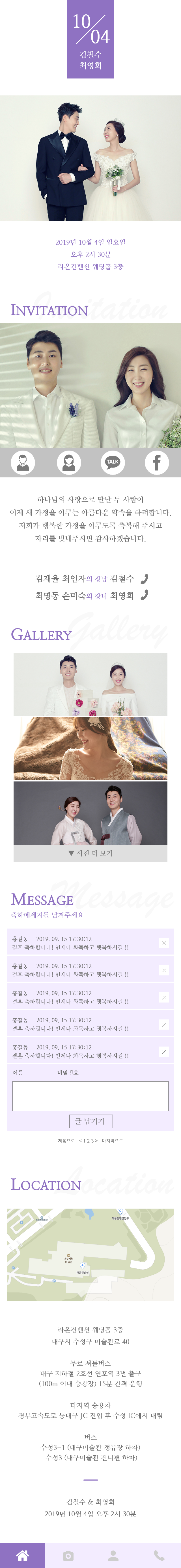Share the invitation through KakaoTalk
Viewport: 181px width, 1568px height.
click(113, 463)
